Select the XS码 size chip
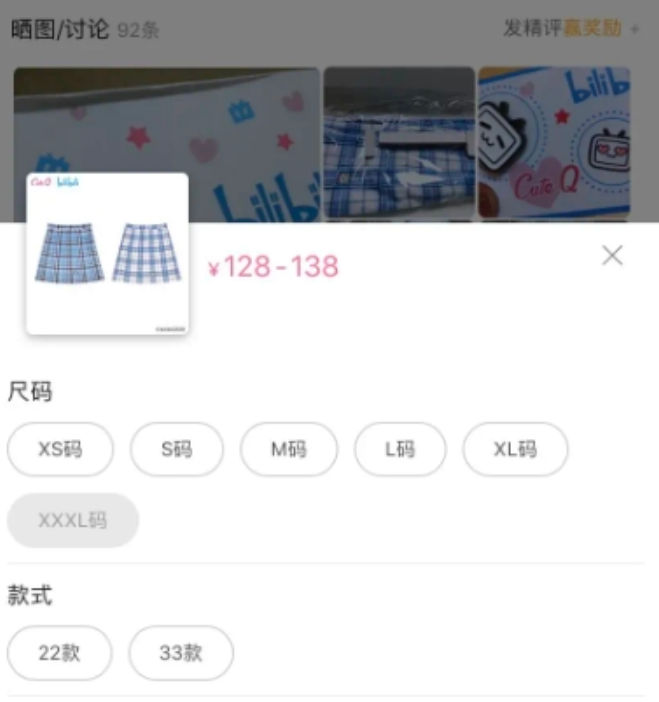This screenshot has height=702, width=659. coord(60,449)
